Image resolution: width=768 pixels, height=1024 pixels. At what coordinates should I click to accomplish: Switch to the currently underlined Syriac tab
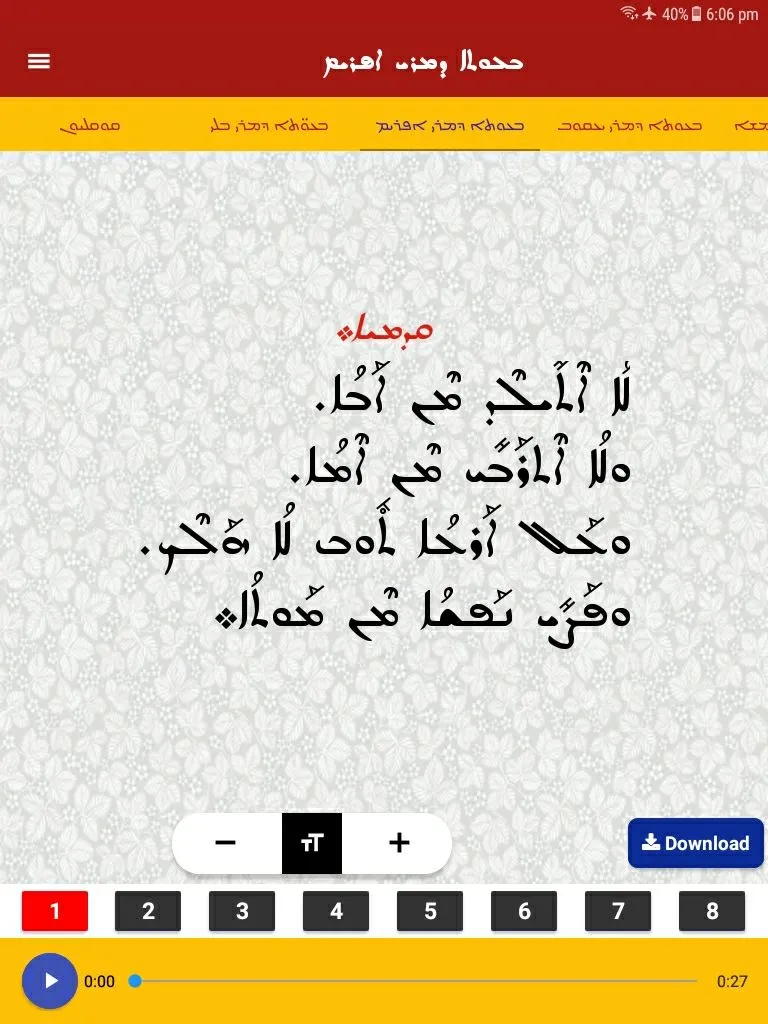pos(448,125)
